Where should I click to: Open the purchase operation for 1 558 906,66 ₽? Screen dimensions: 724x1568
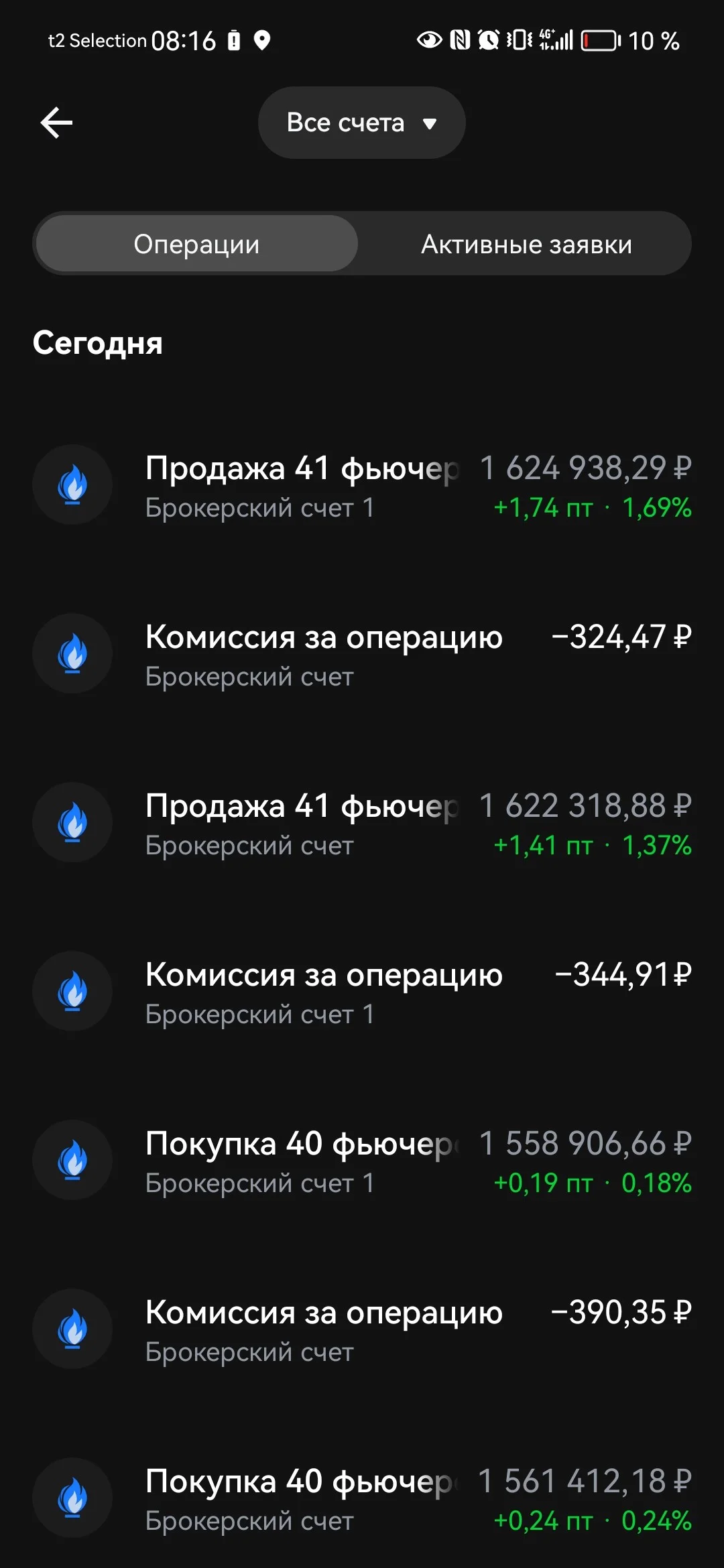click(362, 1161)
